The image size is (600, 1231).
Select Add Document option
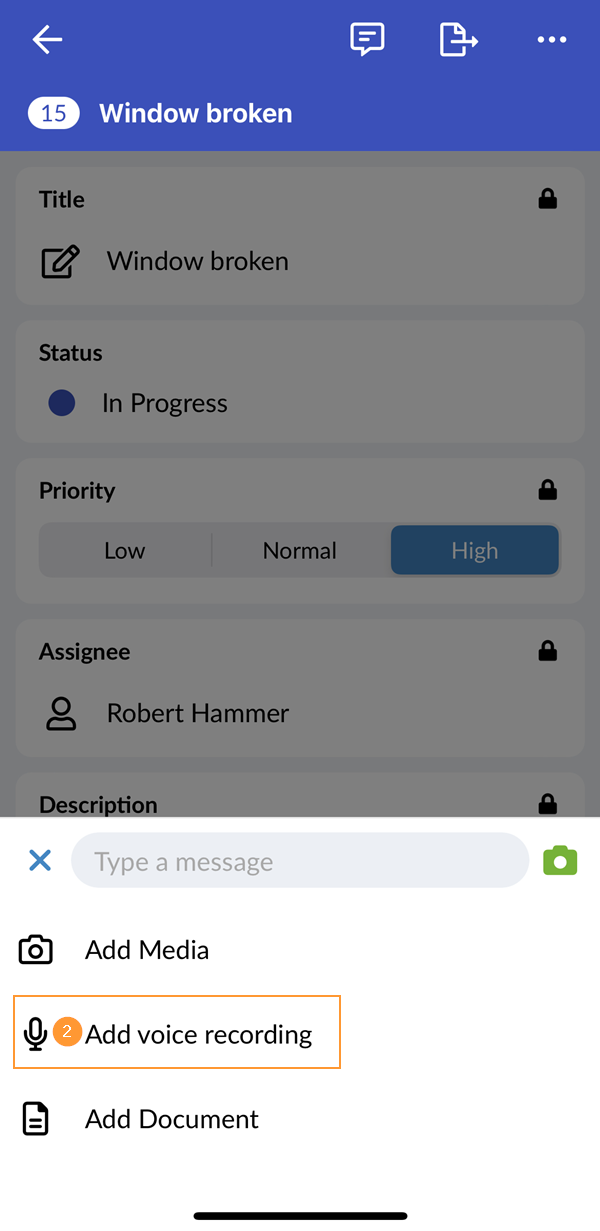click(170, 1119)
